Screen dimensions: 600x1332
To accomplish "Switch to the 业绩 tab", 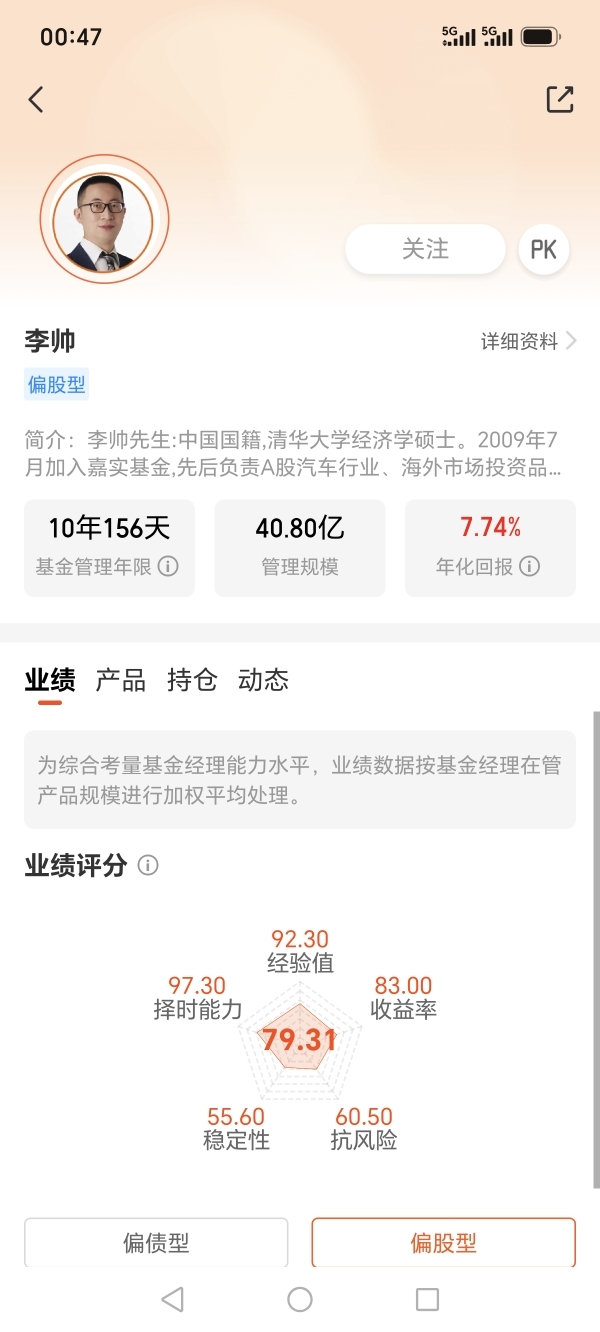I will point(50,681).
